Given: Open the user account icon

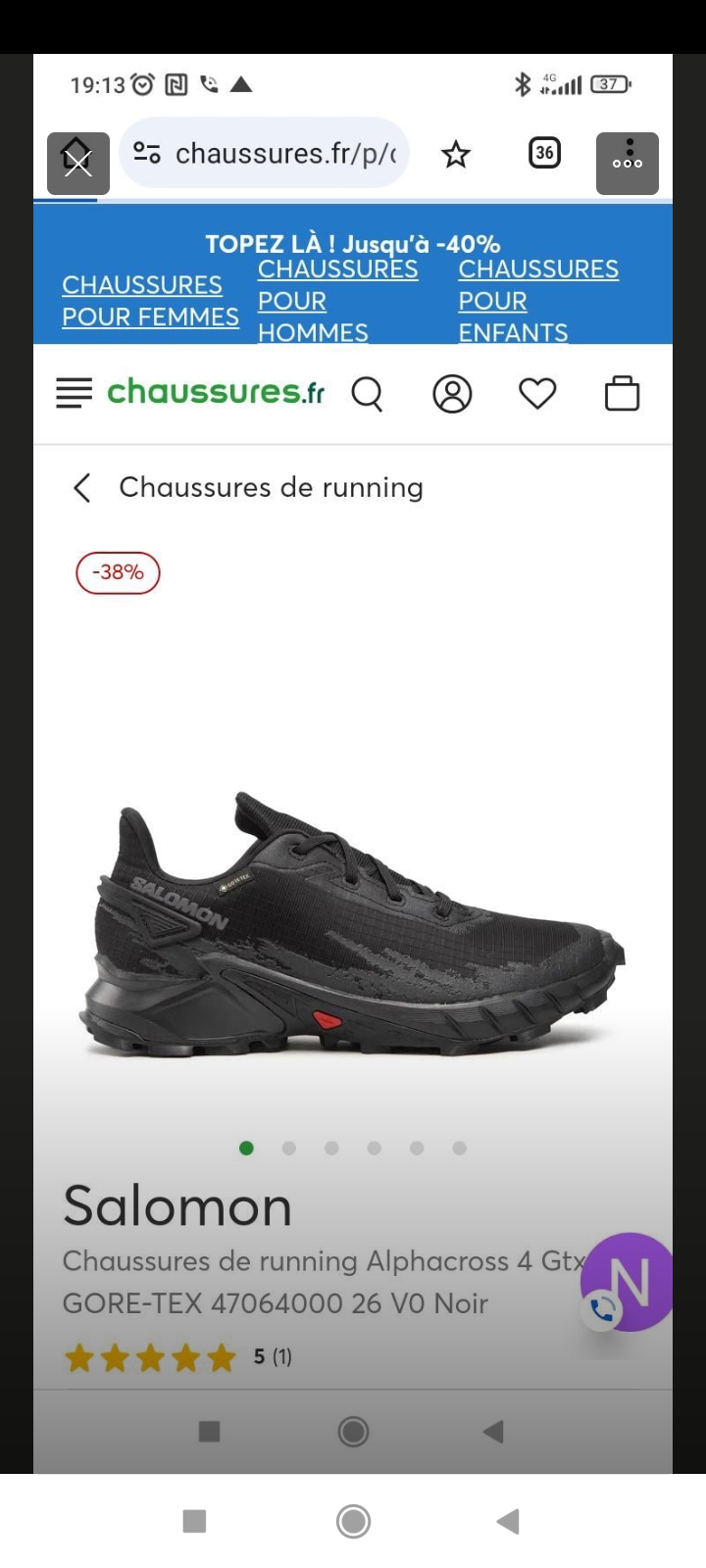Looking at the screenshot, I should click(452, 394).
